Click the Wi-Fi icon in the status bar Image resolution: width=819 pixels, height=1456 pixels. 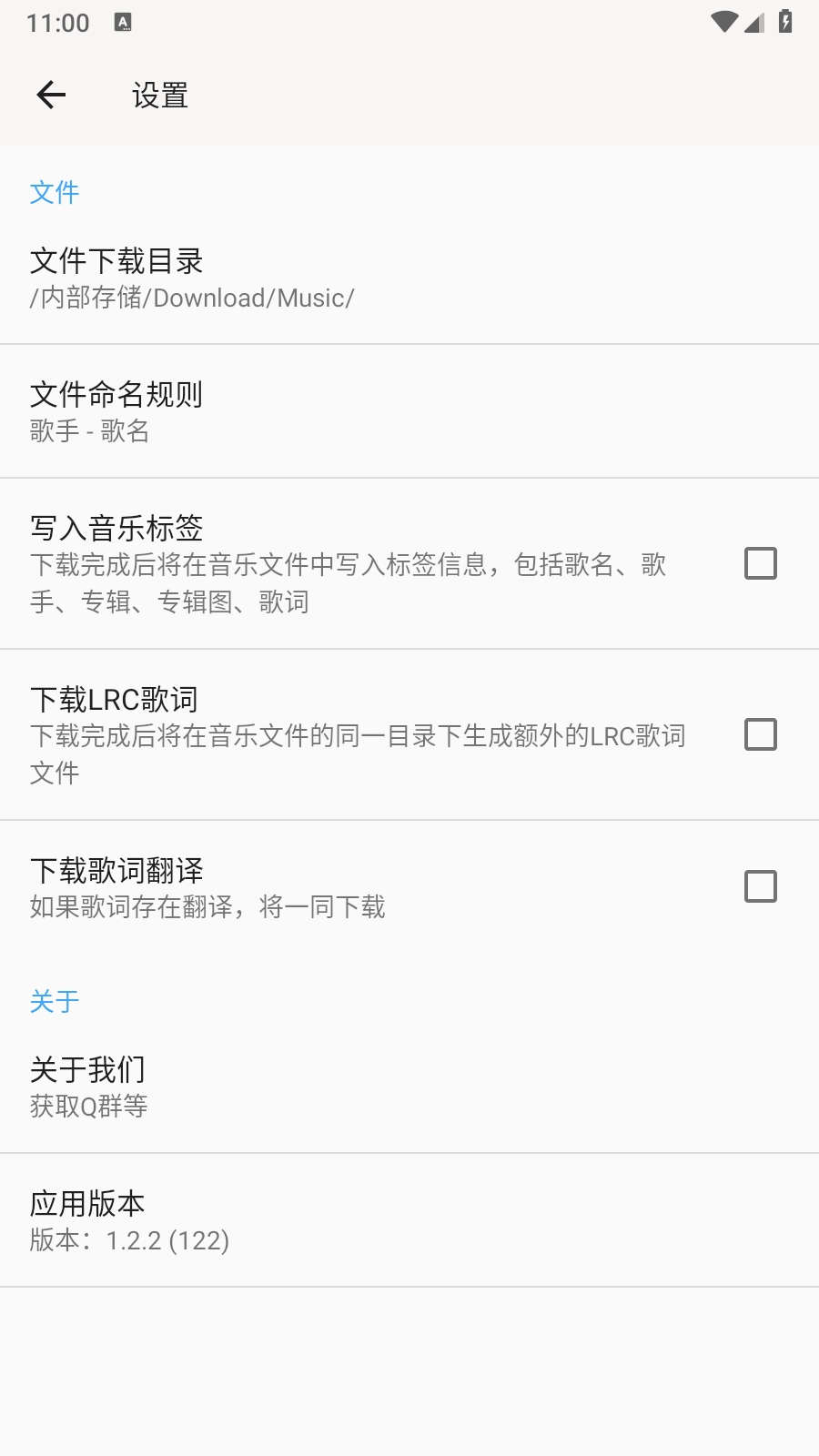click(723, 24)
